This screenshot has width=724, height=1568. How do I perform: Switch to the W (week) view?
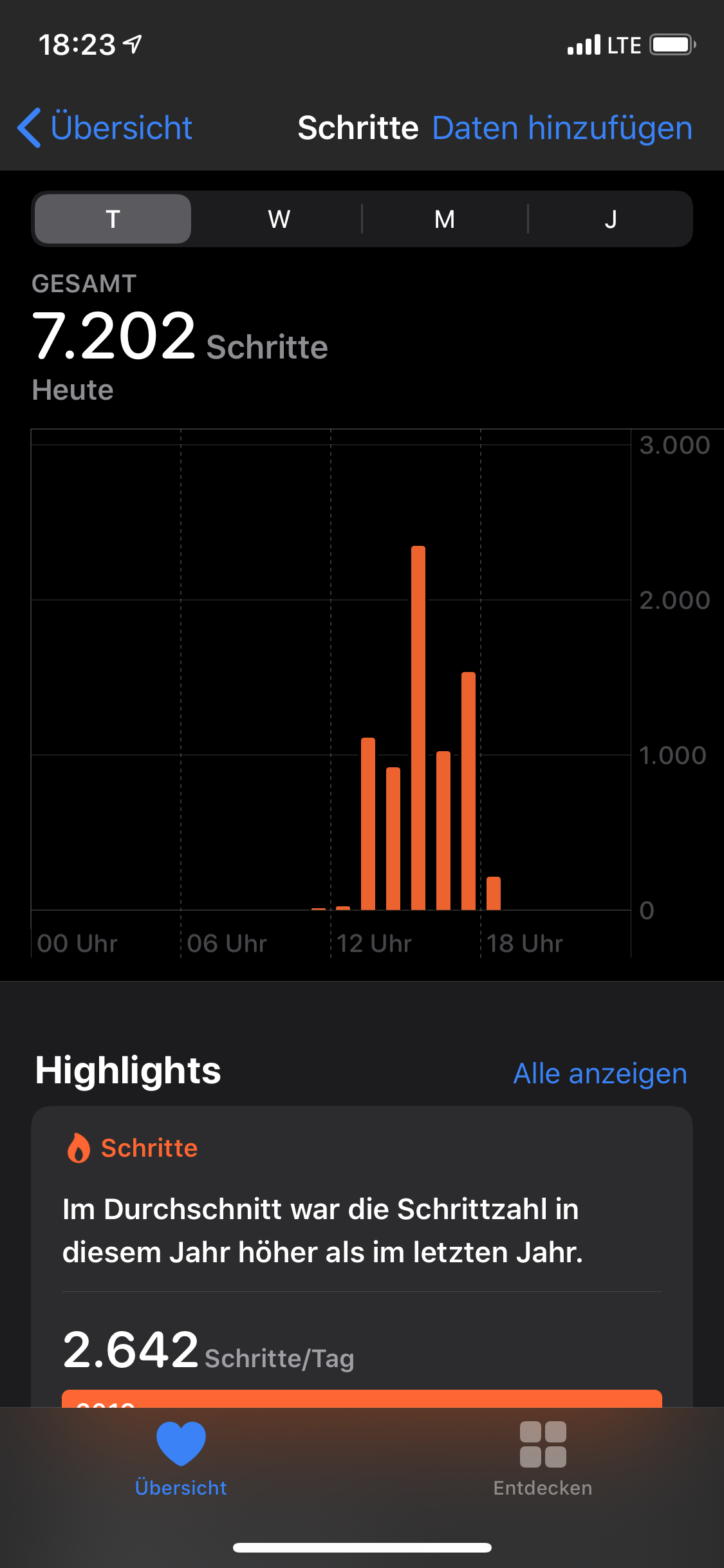pyautogui.click(x=279, y=219)
